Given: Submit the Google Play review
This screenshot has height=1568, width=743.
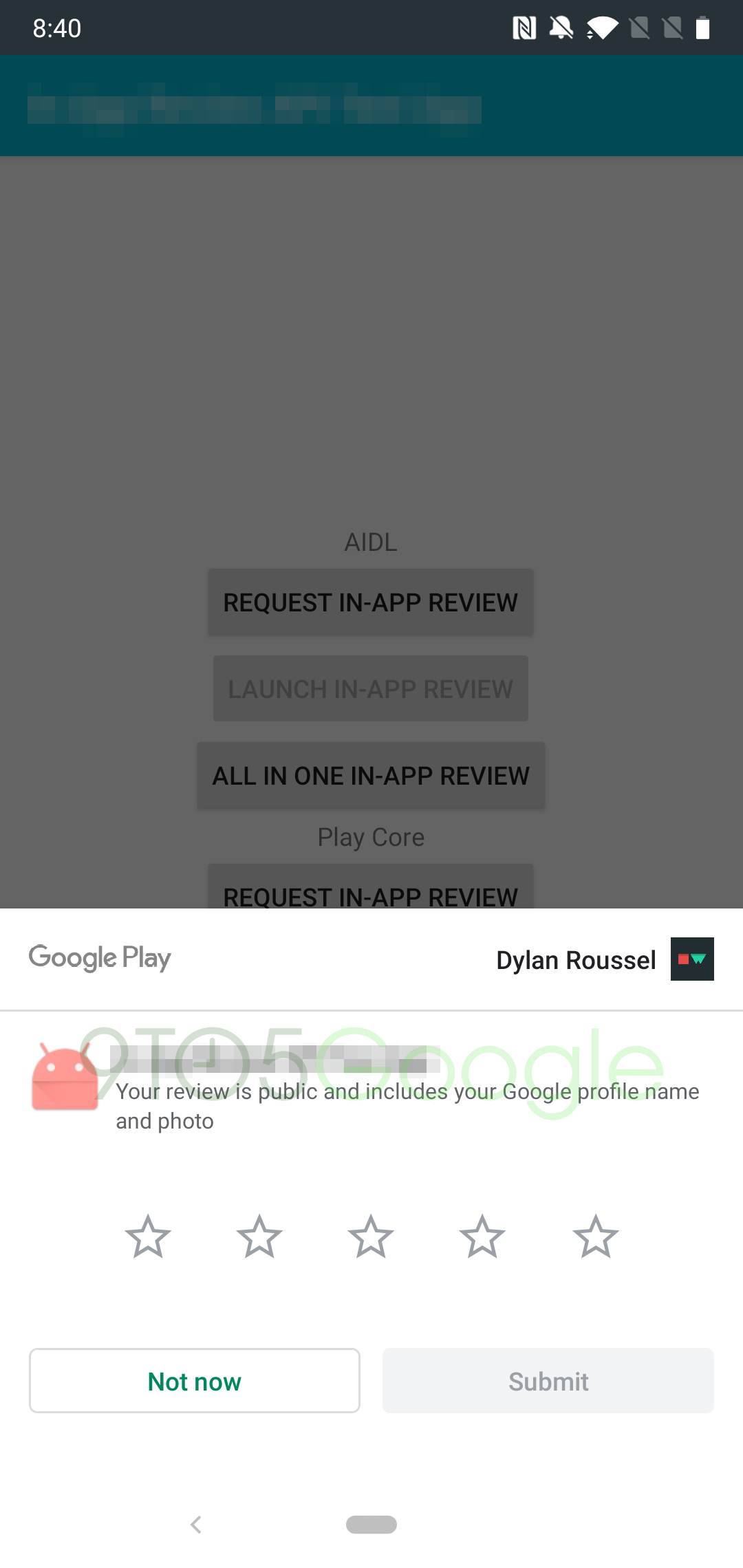Looking at the screenshot, I should [548, 1381].
